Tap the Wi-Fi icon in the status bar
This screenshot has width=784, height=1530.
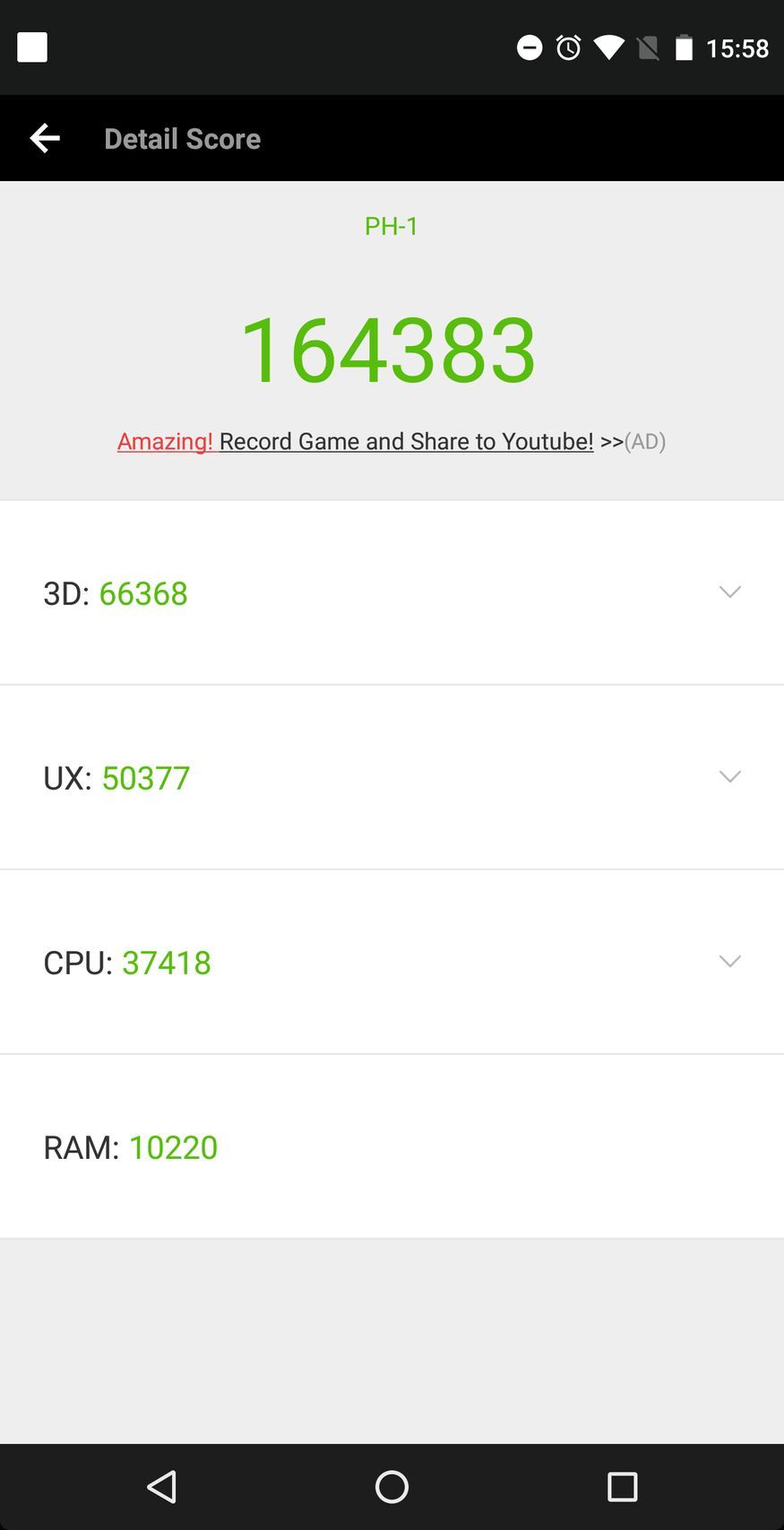pos(609,48)
